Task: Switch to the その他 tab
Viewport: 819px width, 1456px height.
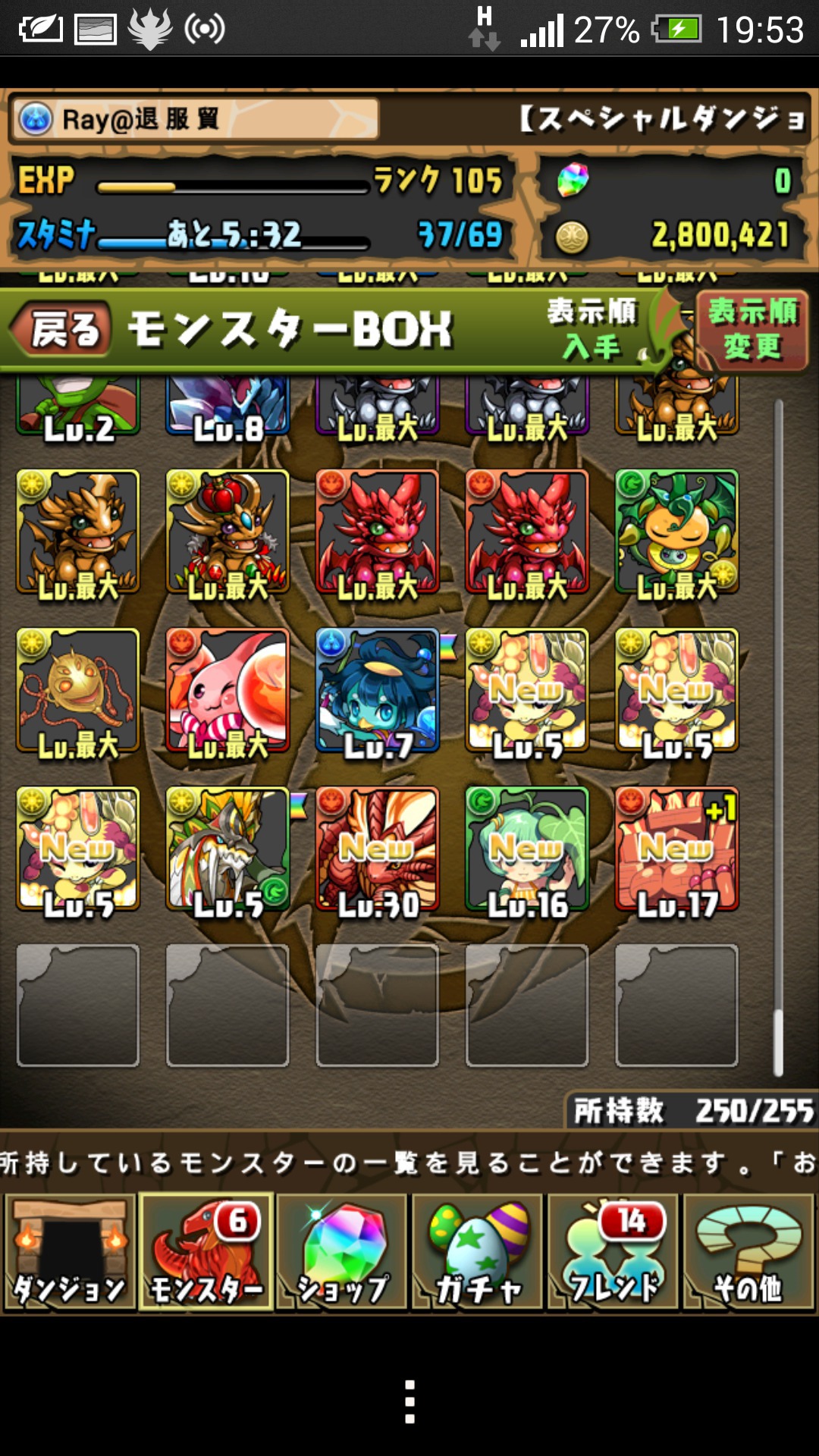Action: point(748,1252)
